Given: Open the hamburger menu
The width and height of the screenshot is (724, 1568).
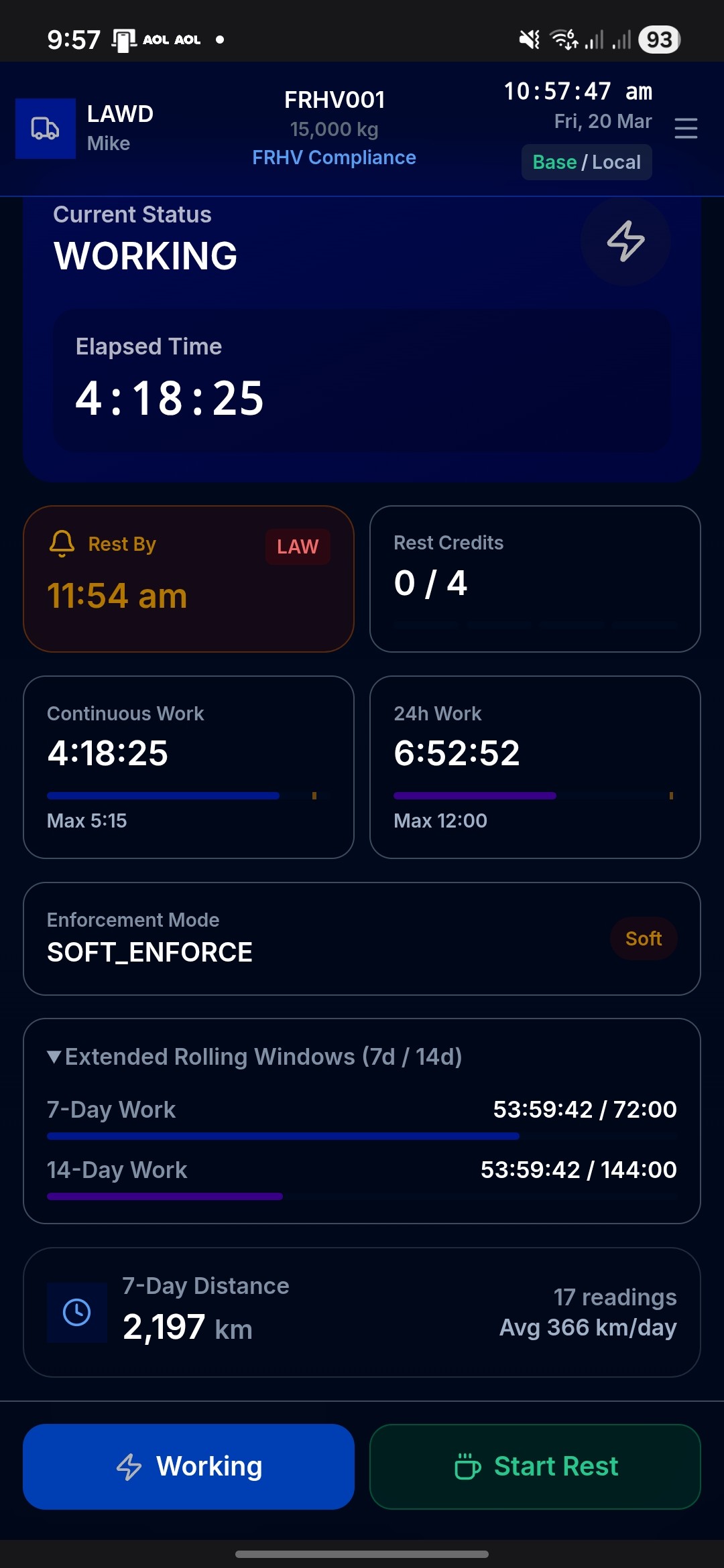Looking at the screenshot, I should 686,128.
